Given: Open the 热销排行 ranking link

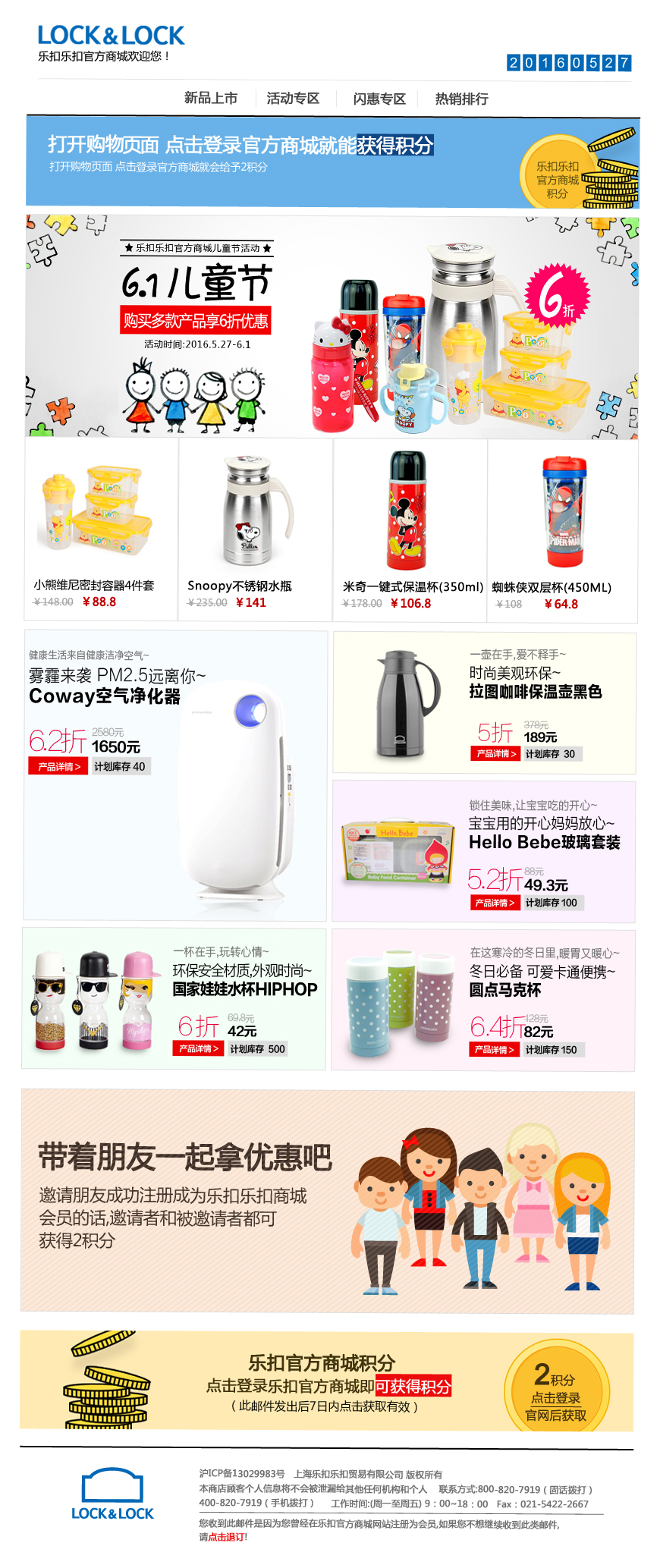Looking at the screenshot, I should (461, 99).
